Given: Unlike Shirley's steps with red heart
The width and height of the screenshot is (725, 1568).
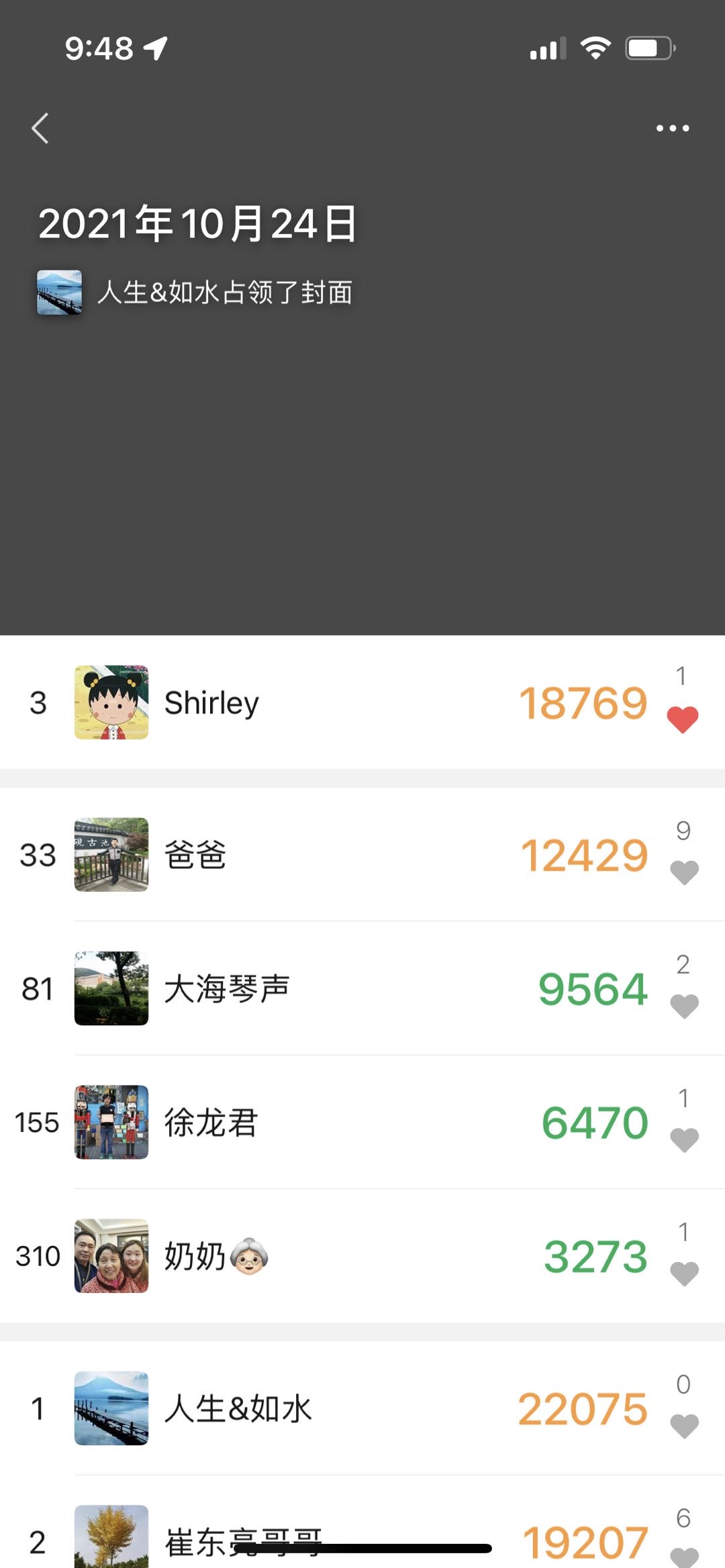Looking at the screenshot, I should tap(683, 719).
